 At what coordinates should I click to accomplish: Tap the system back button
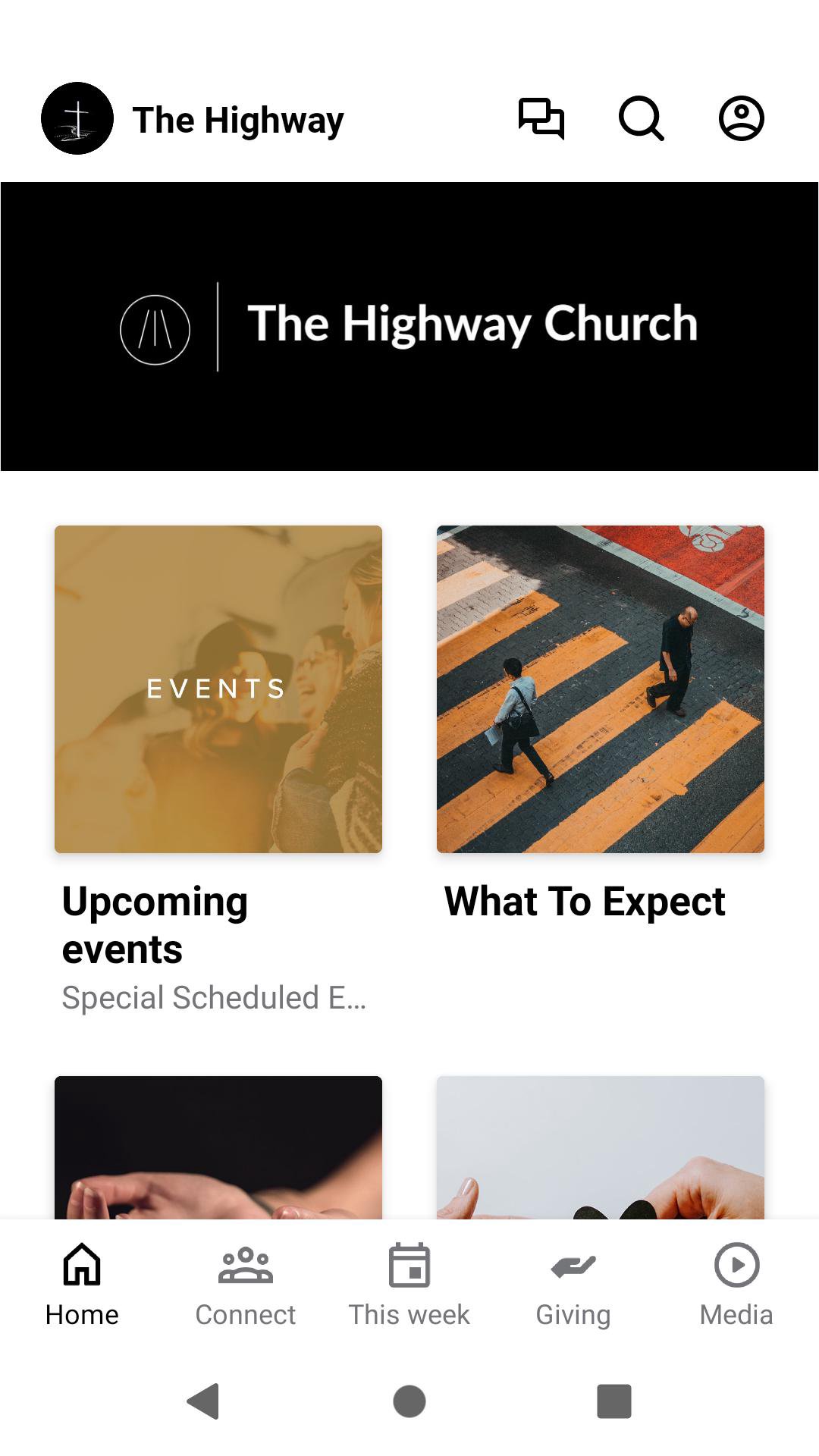pyautogui.click(x=203, y=1401)
